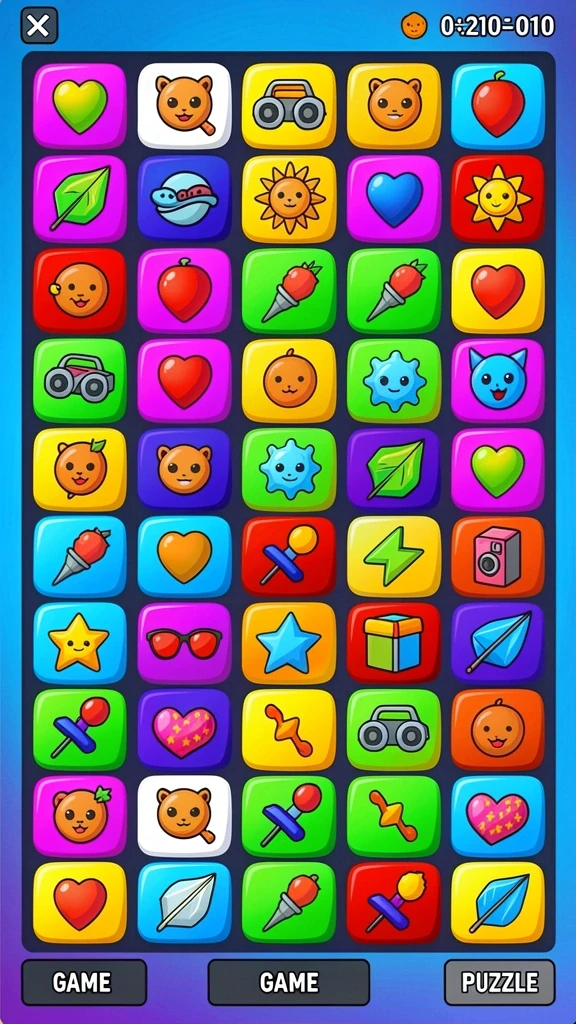The width and height of the screenshot is (576, 1024).
Task: Tap the white feather on blue tile
Action: point(184,902)
